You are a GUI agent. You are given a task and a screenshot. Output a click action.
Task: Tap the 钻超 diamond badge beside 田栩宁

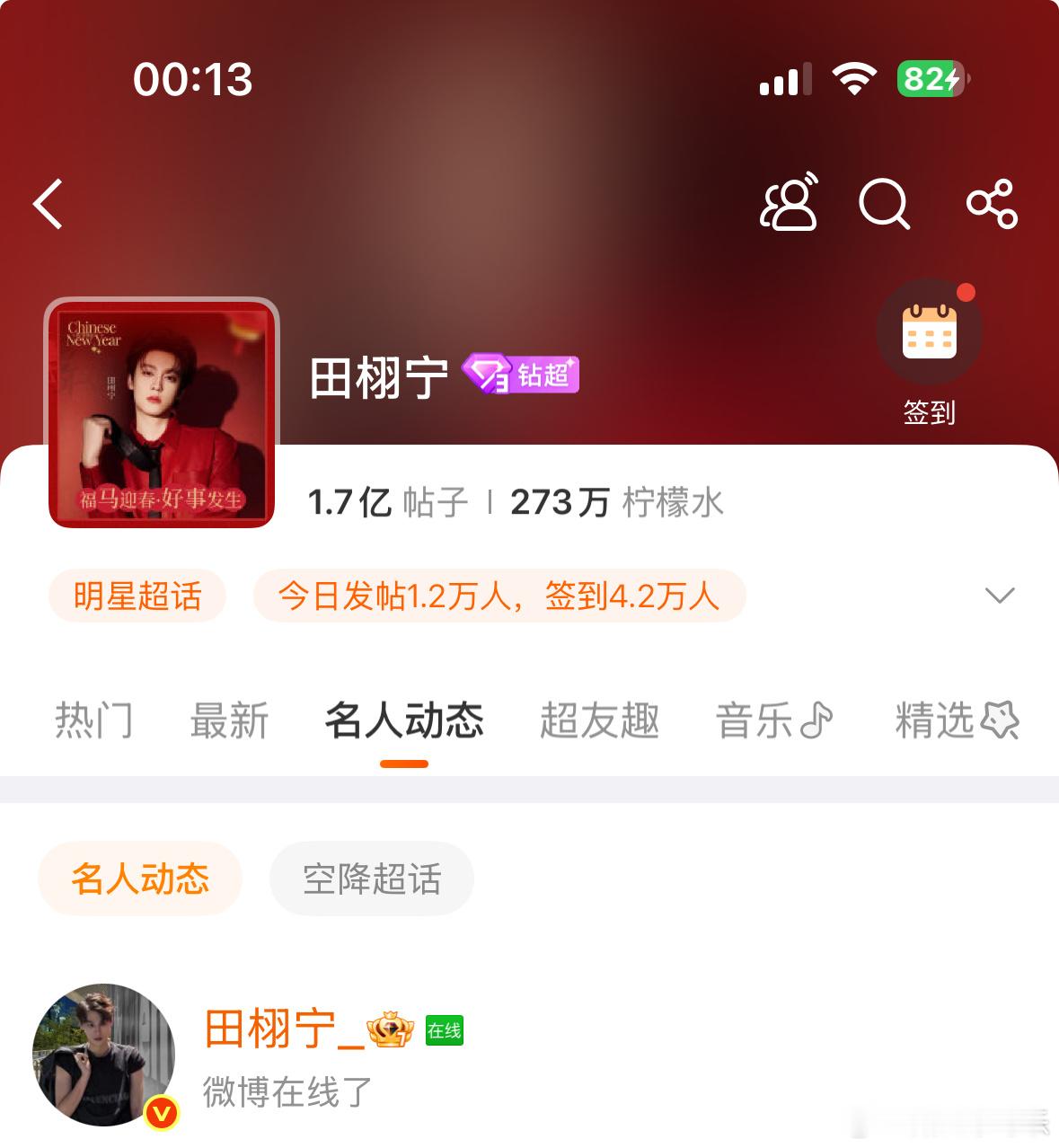tap(521, 374)
